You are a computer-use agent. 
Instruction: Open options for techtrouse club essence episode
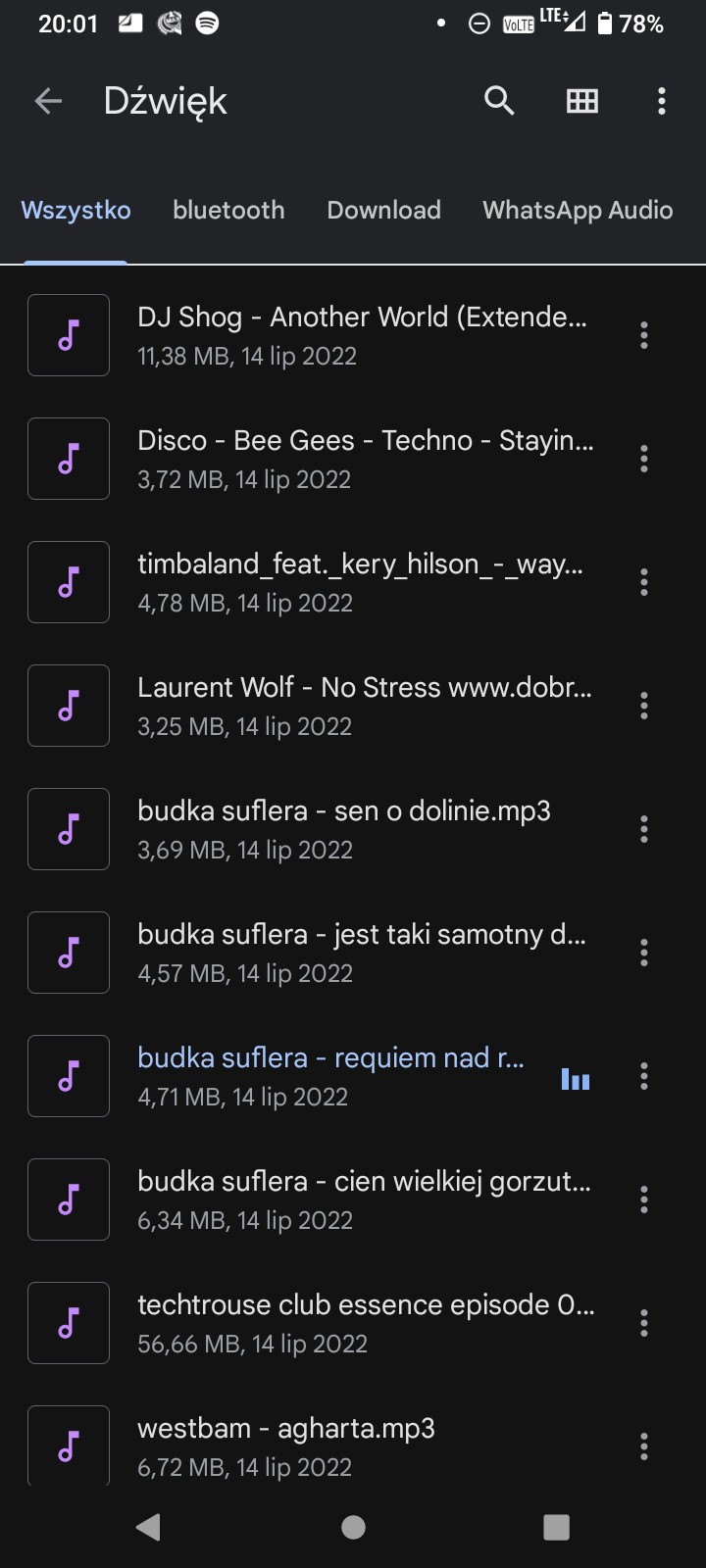[x=644, y=1323]
